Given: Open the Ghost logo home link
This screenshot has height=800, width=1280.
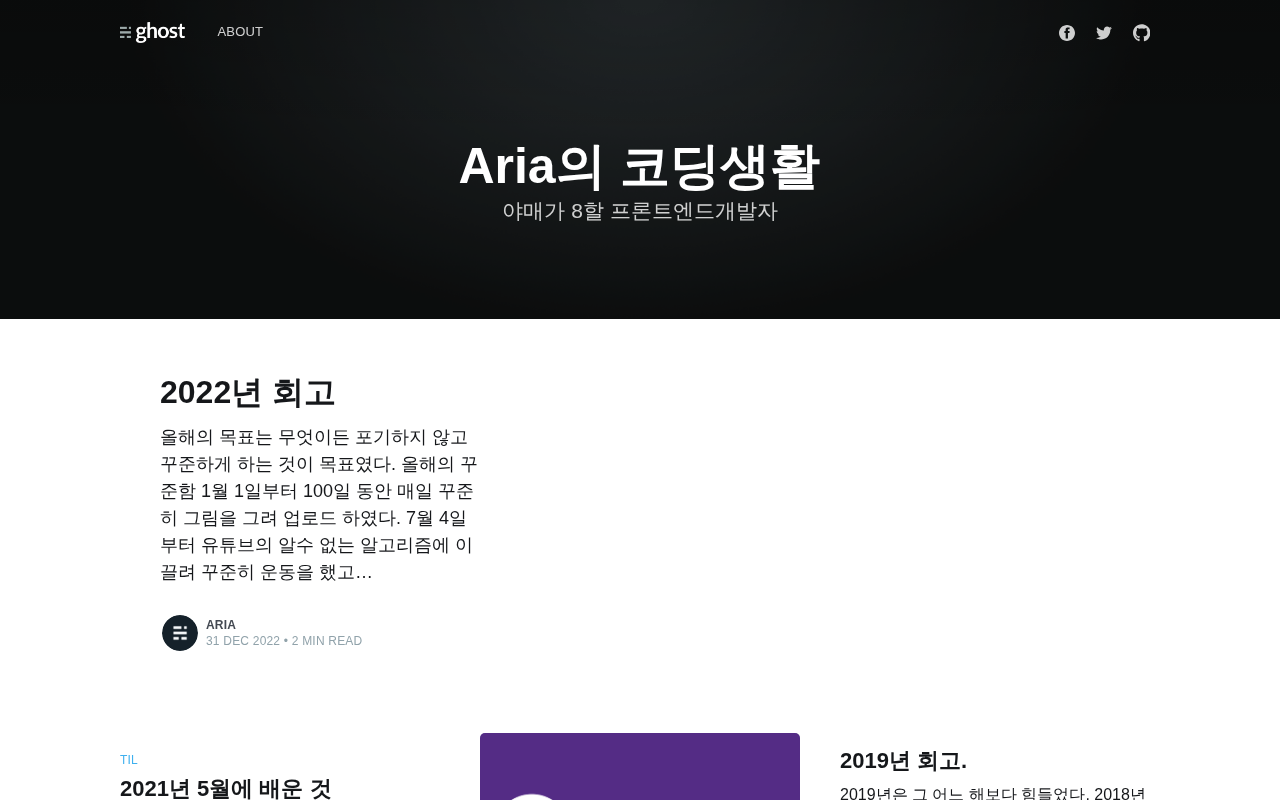Looking at the screenshot, I should [152, 32].
